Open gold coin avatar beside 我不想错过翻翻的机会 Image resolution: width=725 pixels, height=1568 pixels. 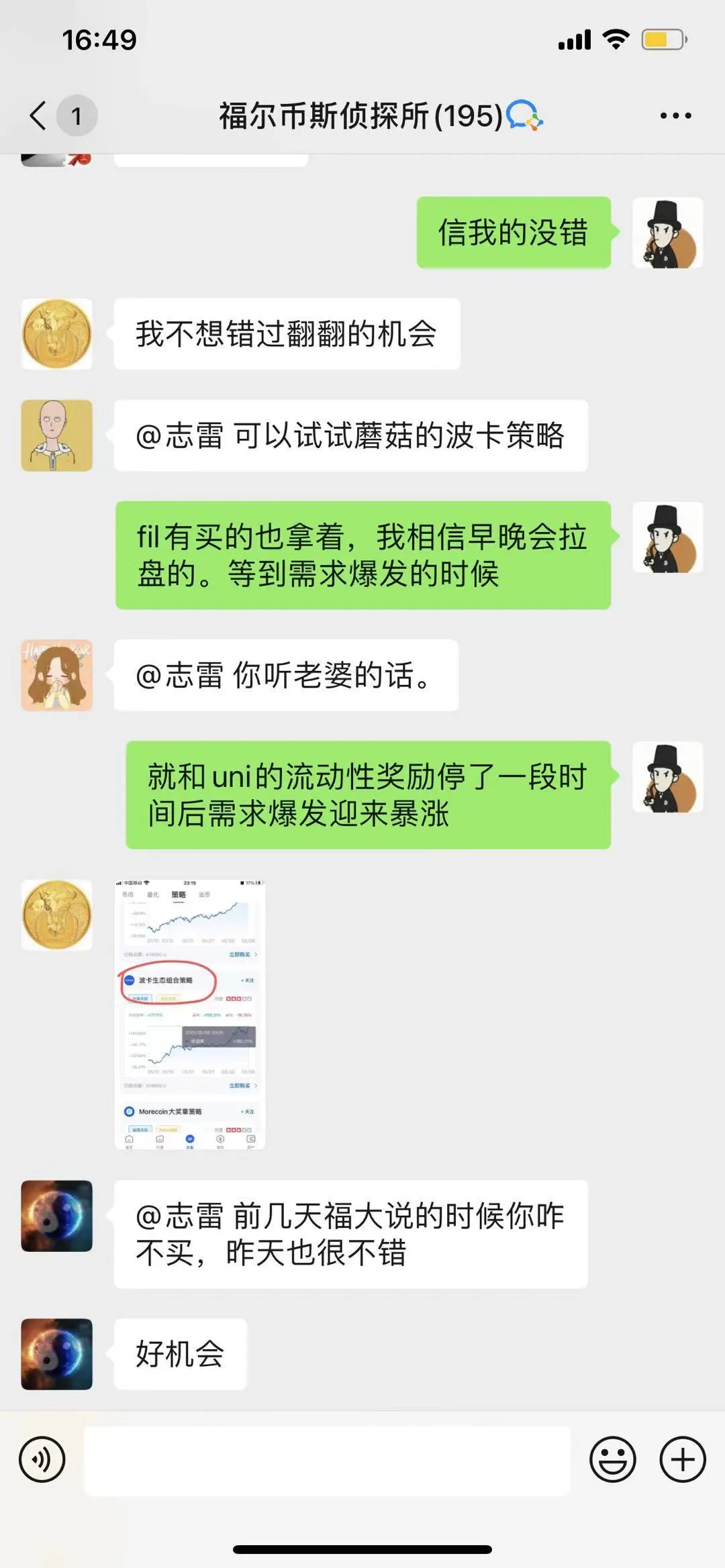(57, 333)
